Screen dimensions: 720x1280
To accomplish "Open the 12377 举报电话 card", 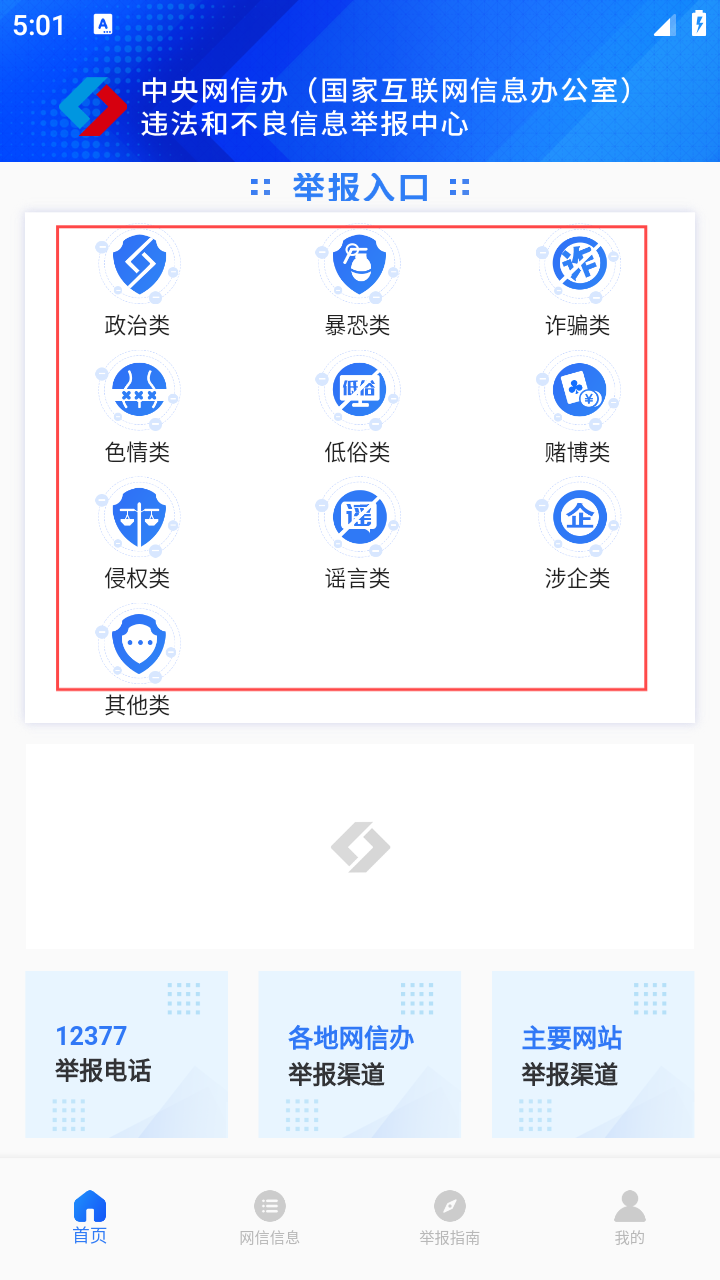I will 126,1054.
